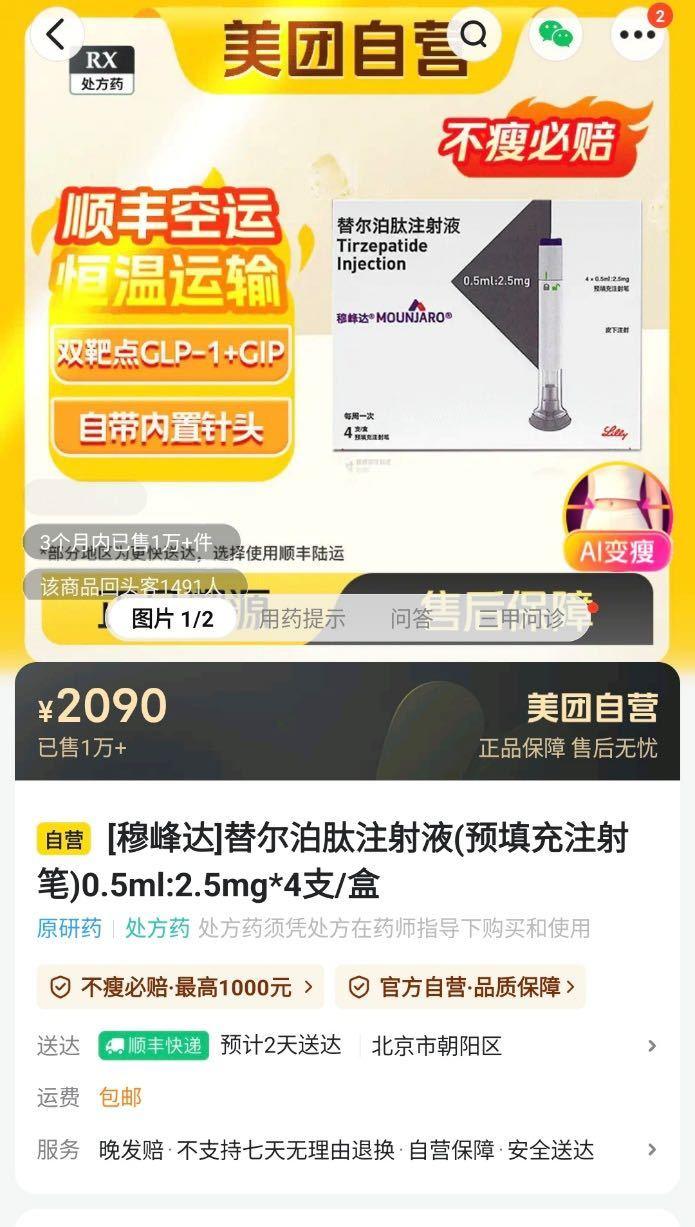This screenshot has width=695, height=1227.
Task: Open 官方自营·品质保障 details
Action: click(461, 987)
